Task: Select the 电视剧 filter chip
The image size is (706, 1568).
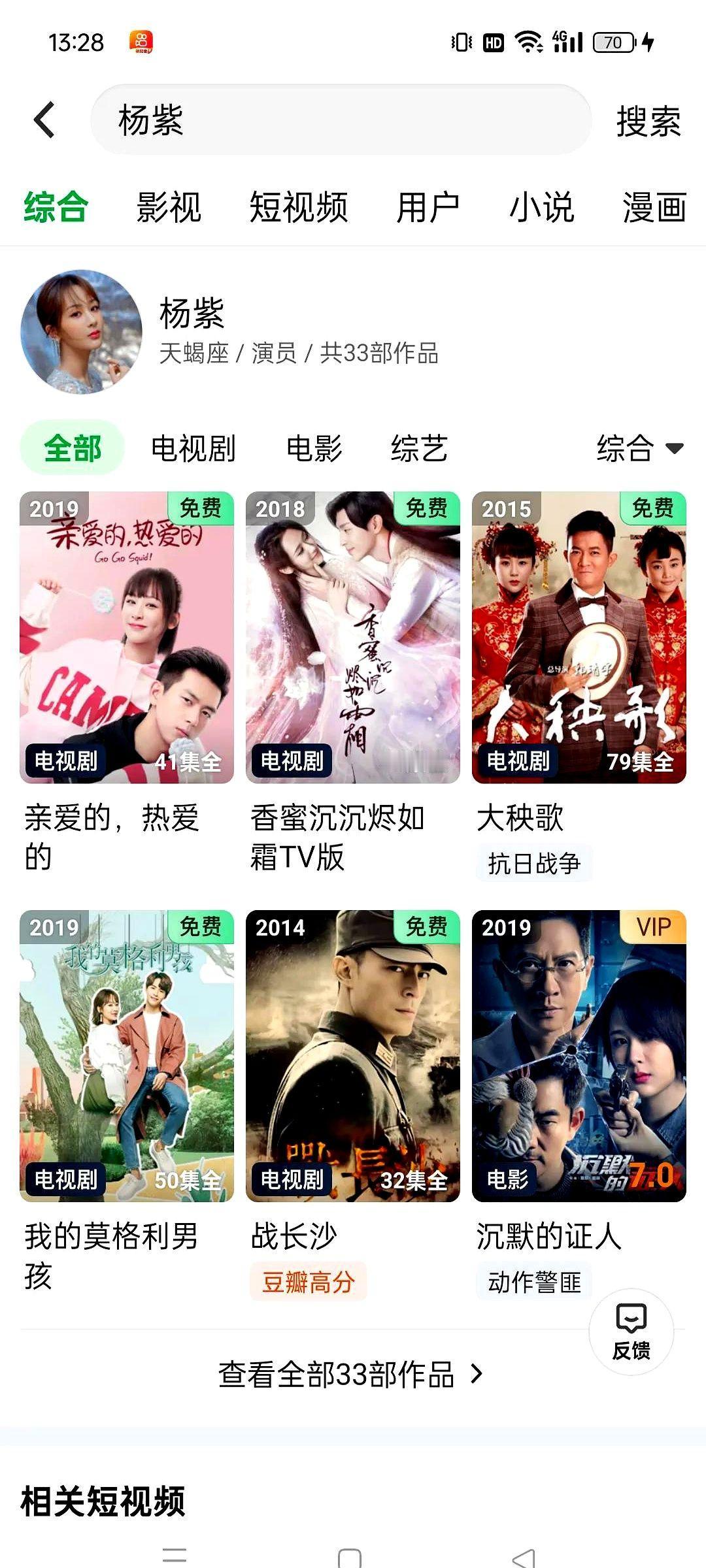Action: (194, 448)
